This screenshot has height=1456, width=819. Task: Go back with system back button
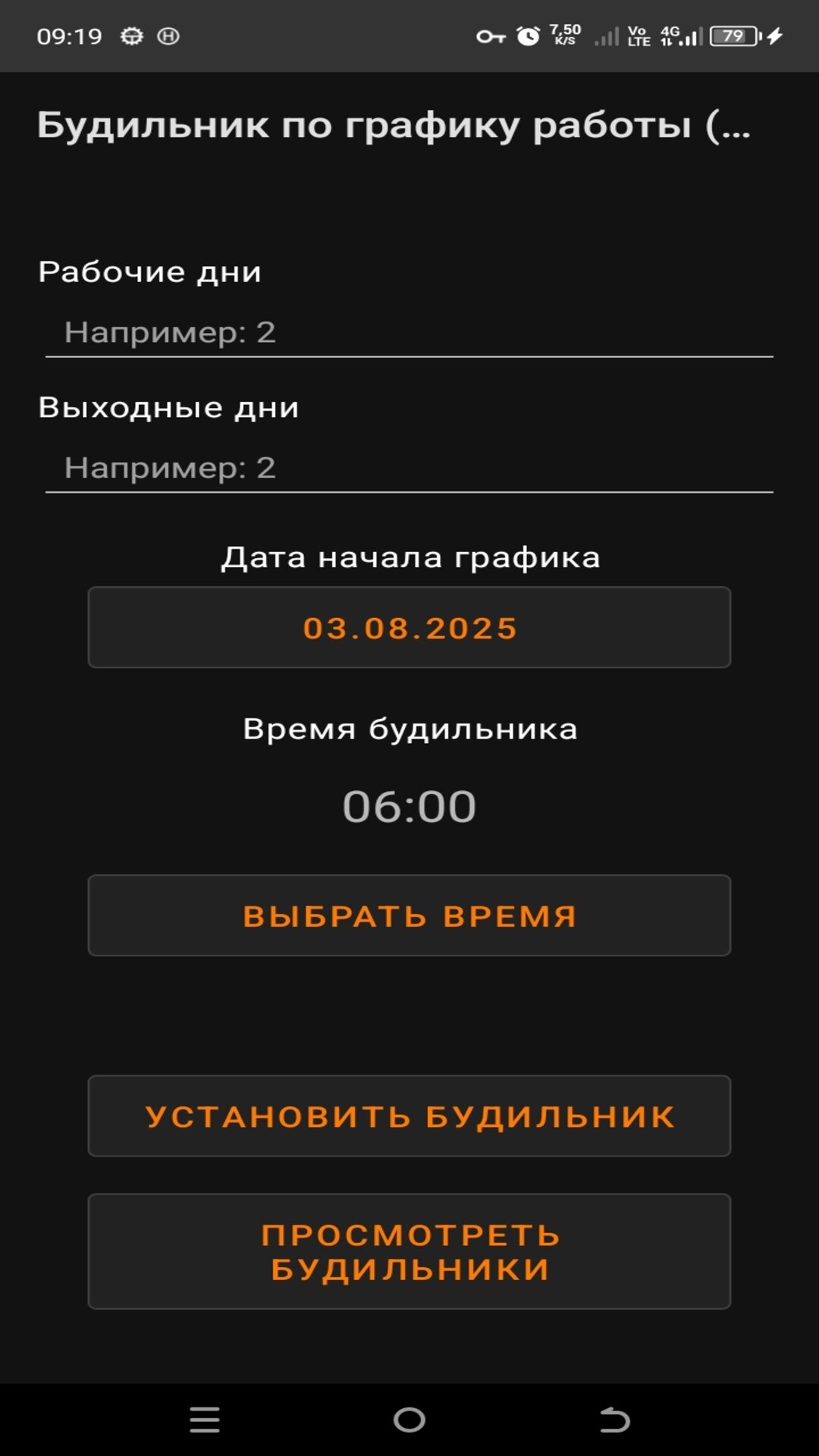[614, 1420]
